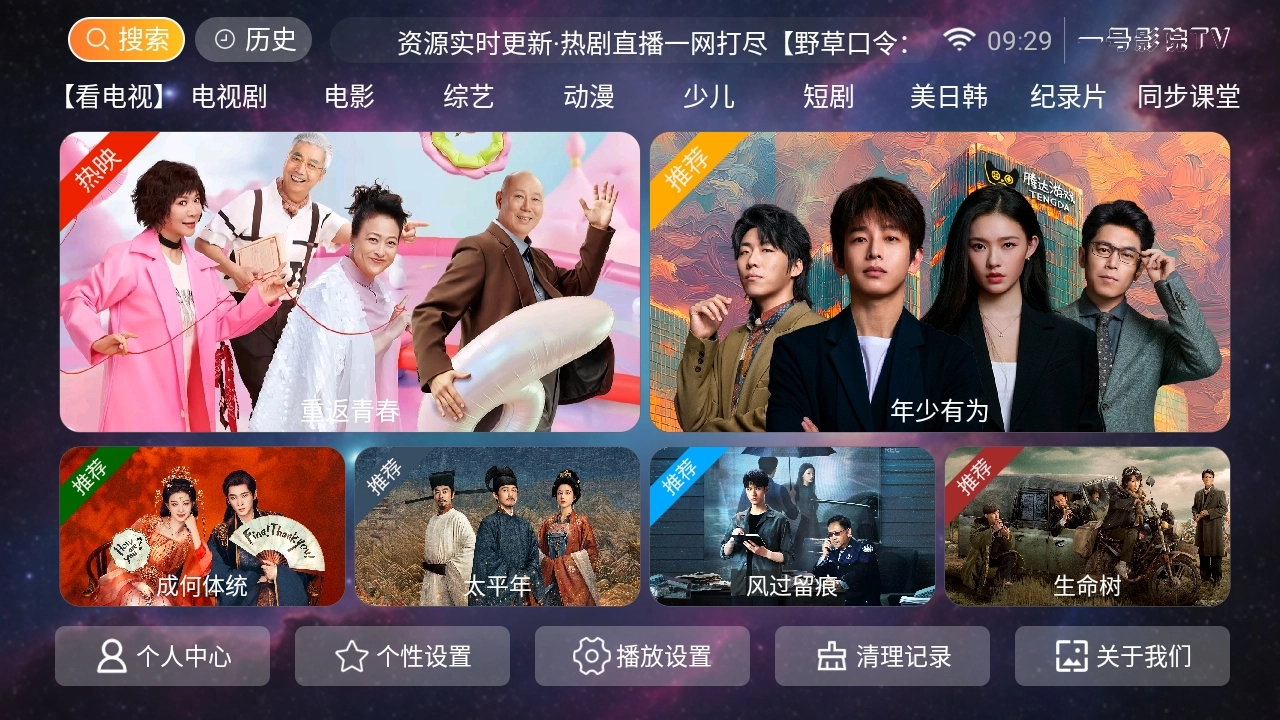View the 成何体统 show card
Viewport: 1280px width, 720px height.
pyautogui.click(x=202, y=526)
